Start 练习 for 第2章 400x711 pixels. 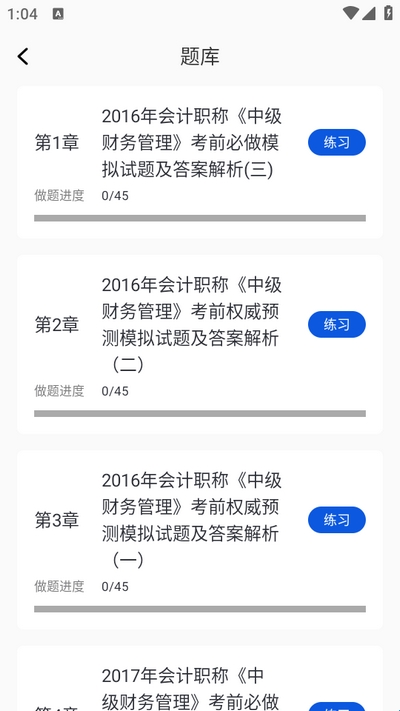[x=337, y=324]
